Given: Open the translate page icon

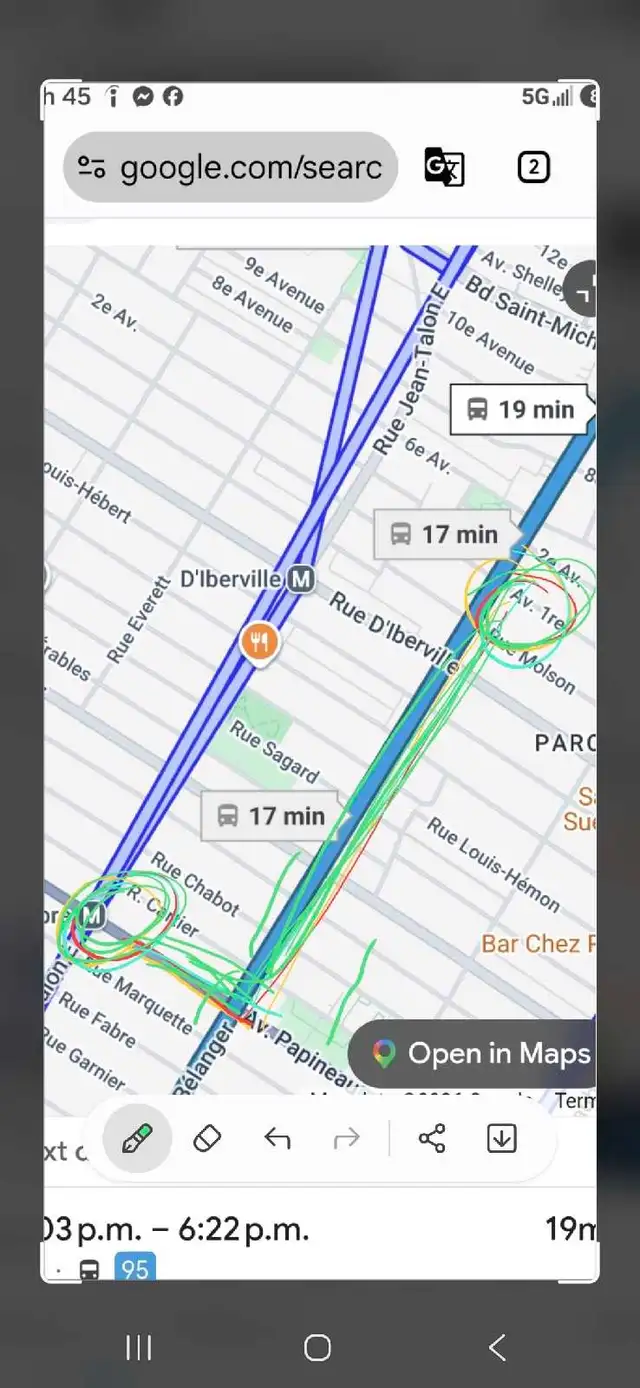Looking at the screenshot, I should tap(444, 167).
